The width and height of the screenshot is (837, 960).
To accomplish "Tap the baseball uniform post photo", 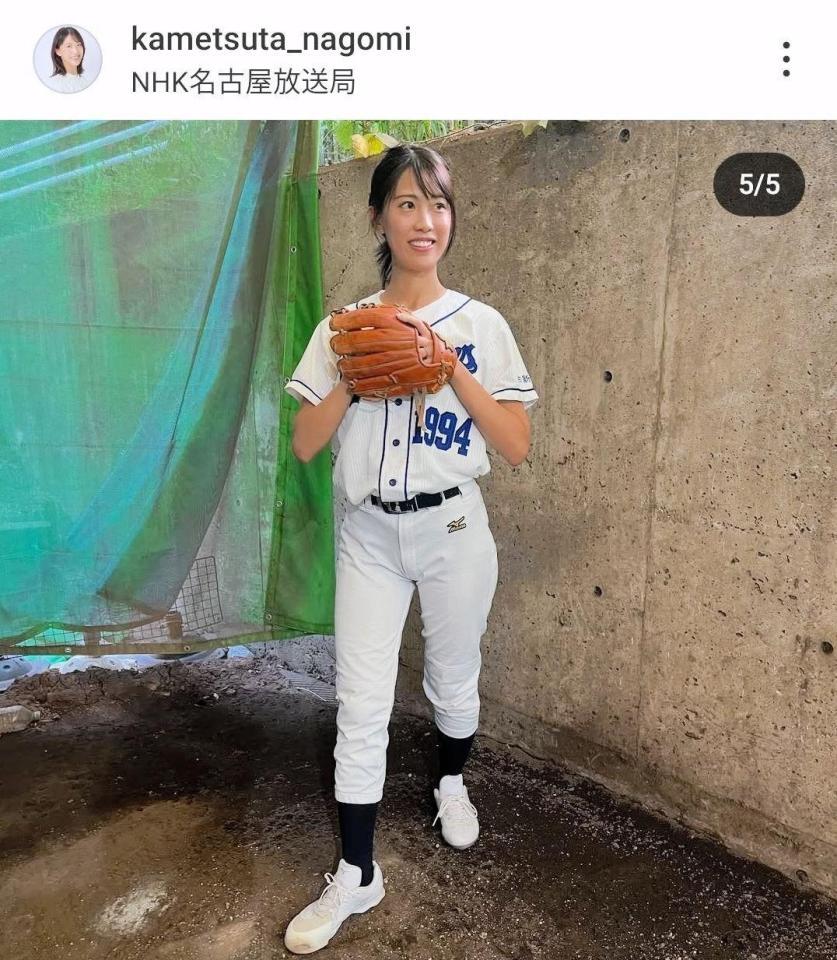I will pos(418,540).
